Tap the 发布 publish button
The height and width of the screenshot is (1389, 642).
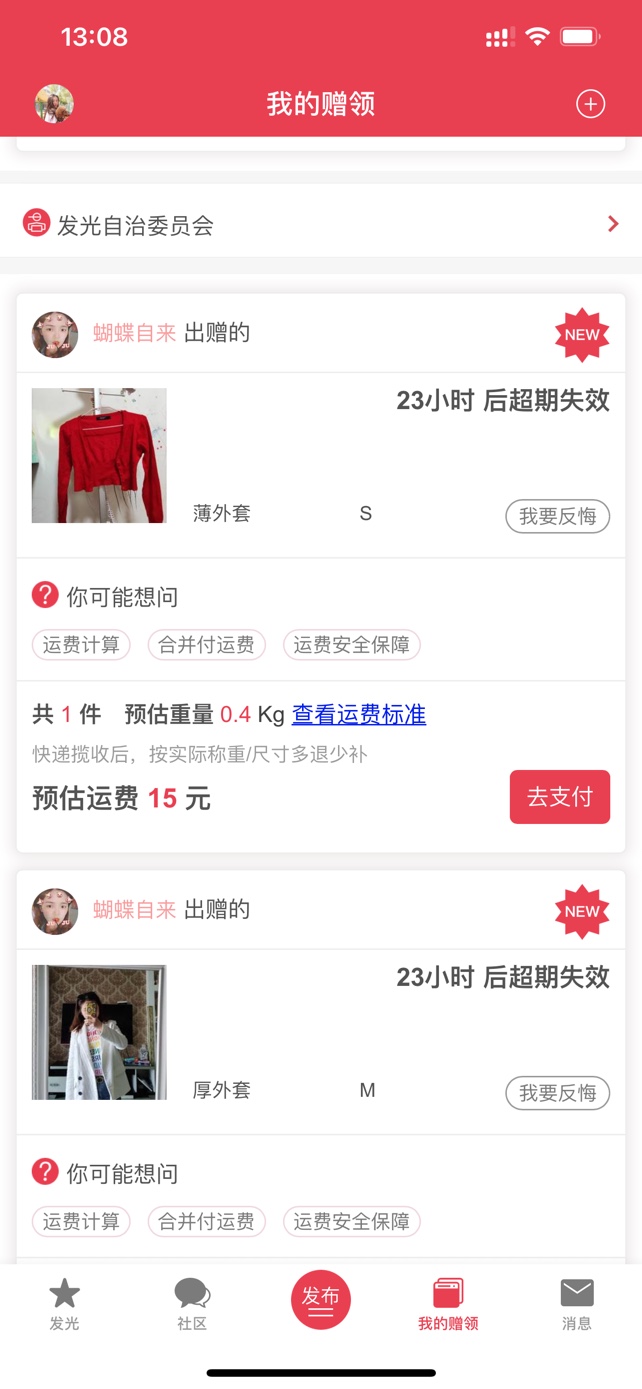pos(321,1299)
